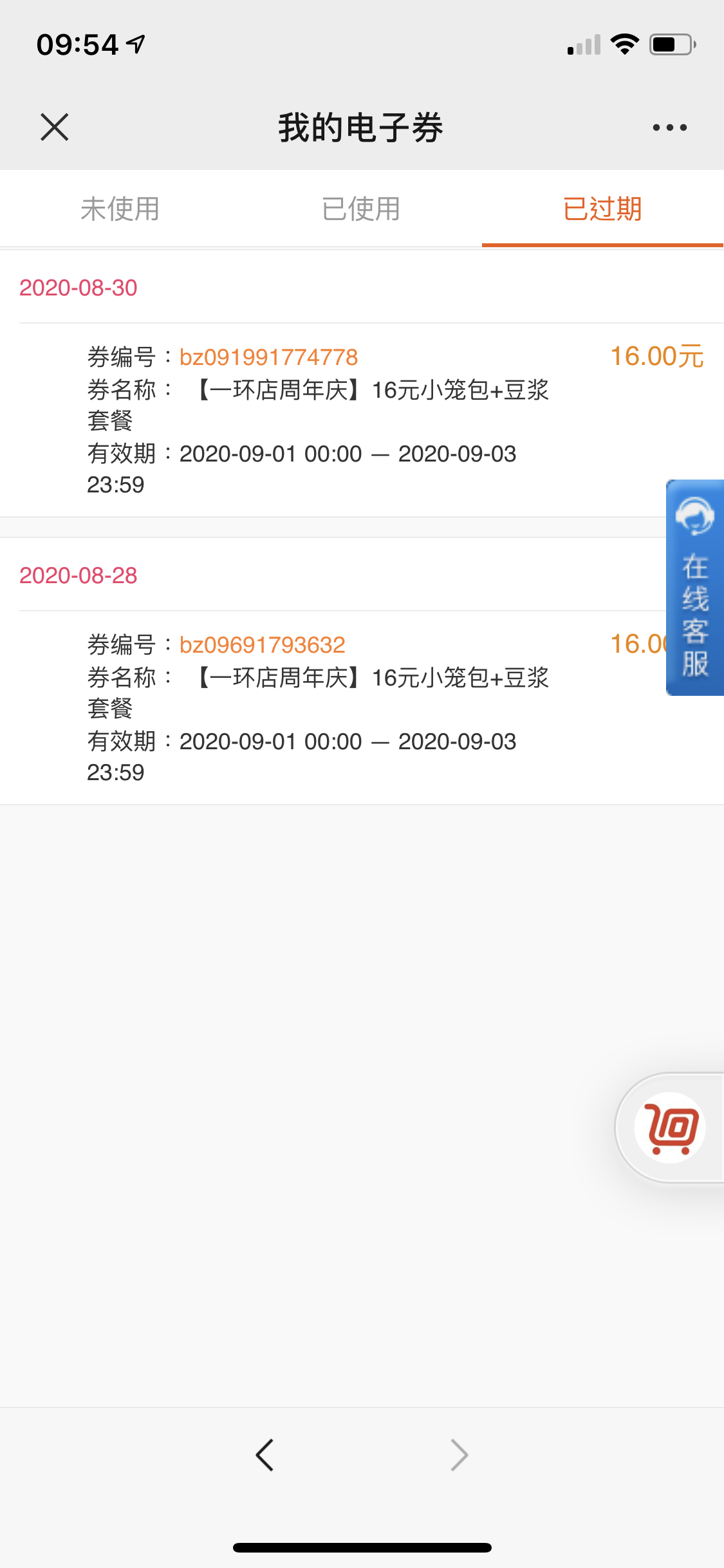724x1568 pixels.
Task: Go back with the browser back arrow
Action: 265,1455
